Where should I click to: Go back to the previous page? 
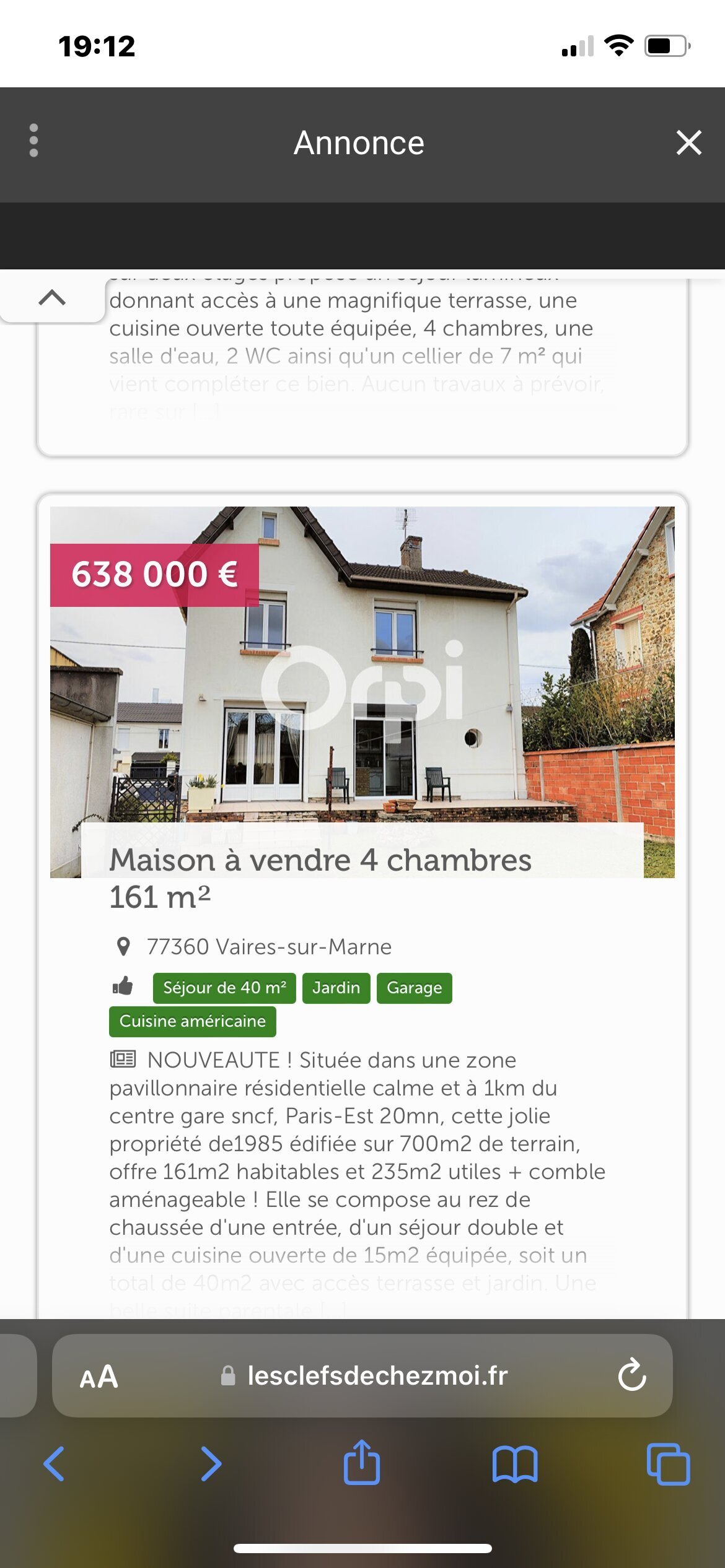pyautogui.click(x=54, y=1463)
